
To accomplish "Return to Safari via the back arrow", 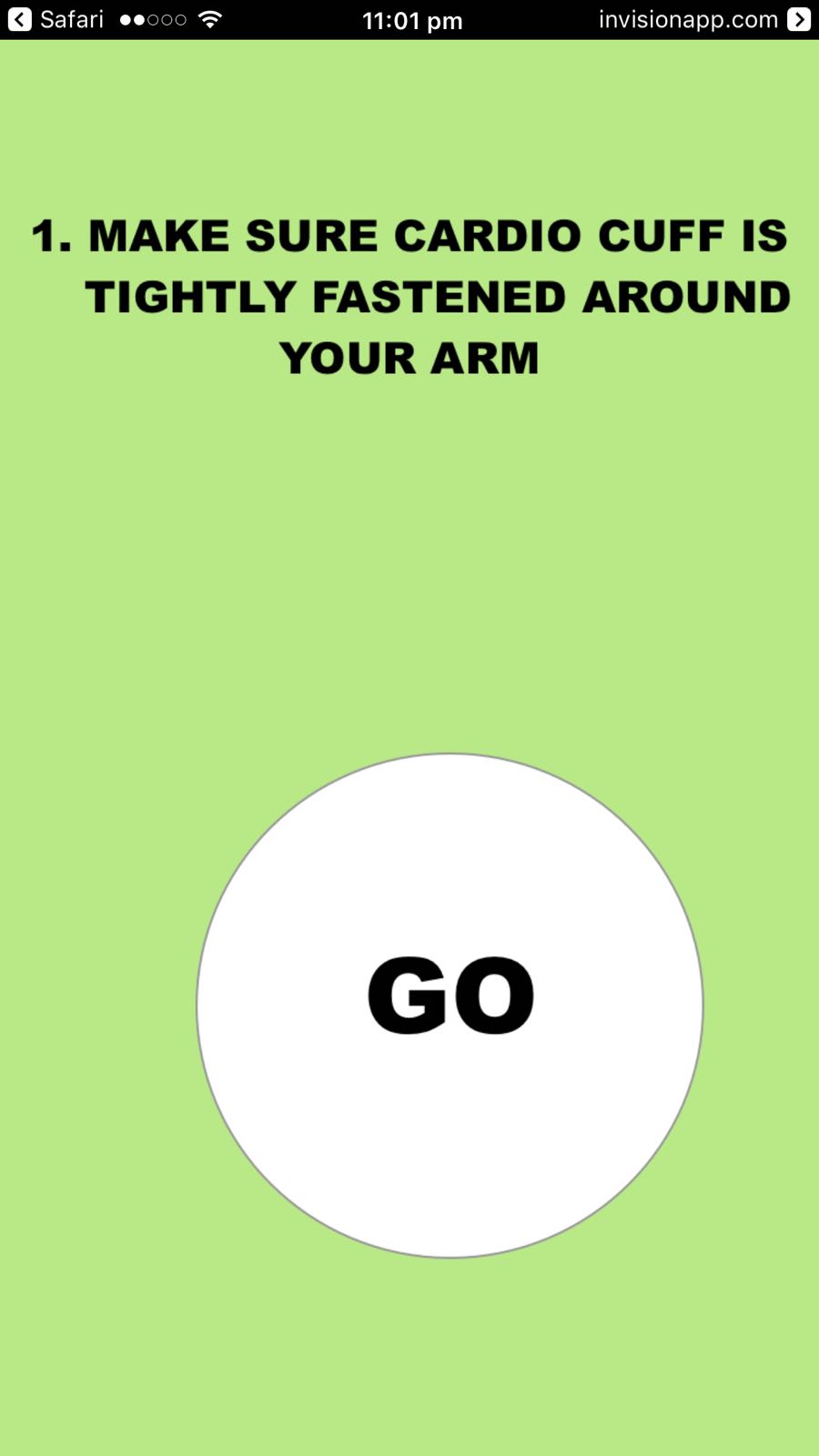I will pyautogui.click(x=20, y=19).
